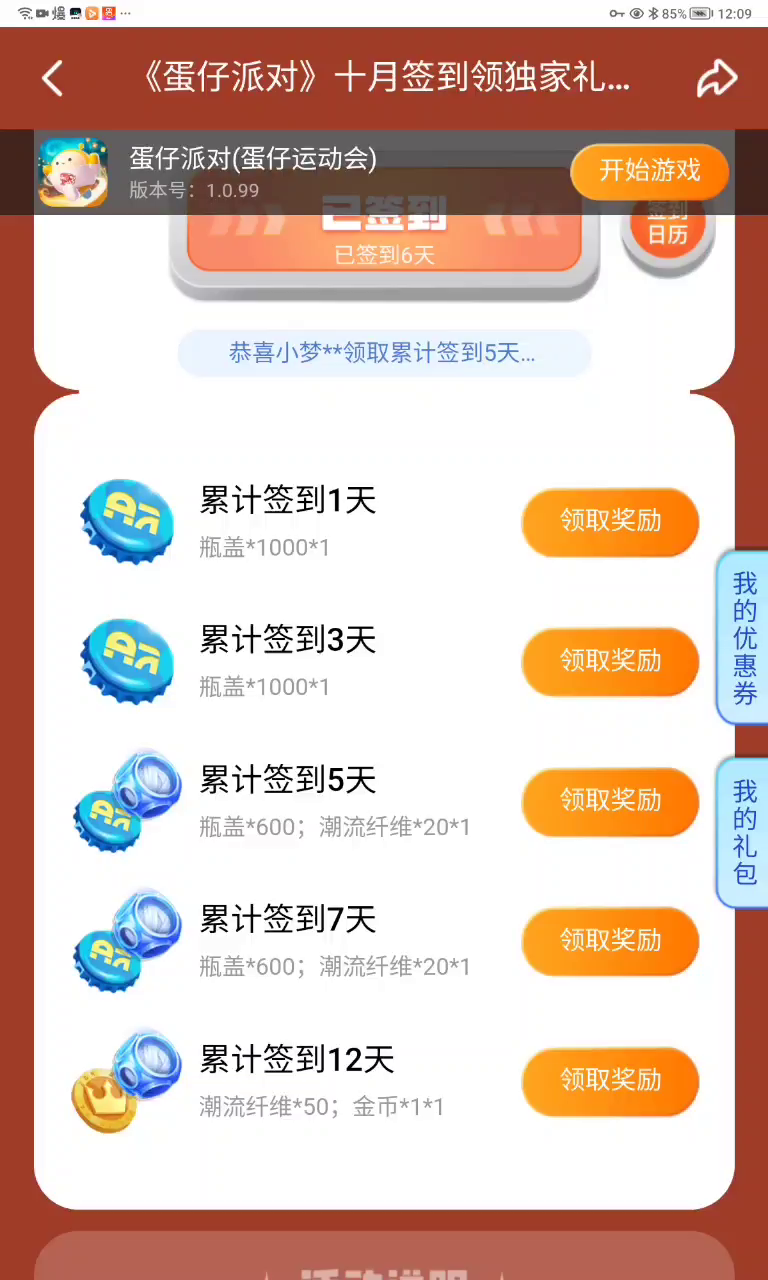
Task: Claim the 累计签到1天 reward
Action: coord(609,521)
